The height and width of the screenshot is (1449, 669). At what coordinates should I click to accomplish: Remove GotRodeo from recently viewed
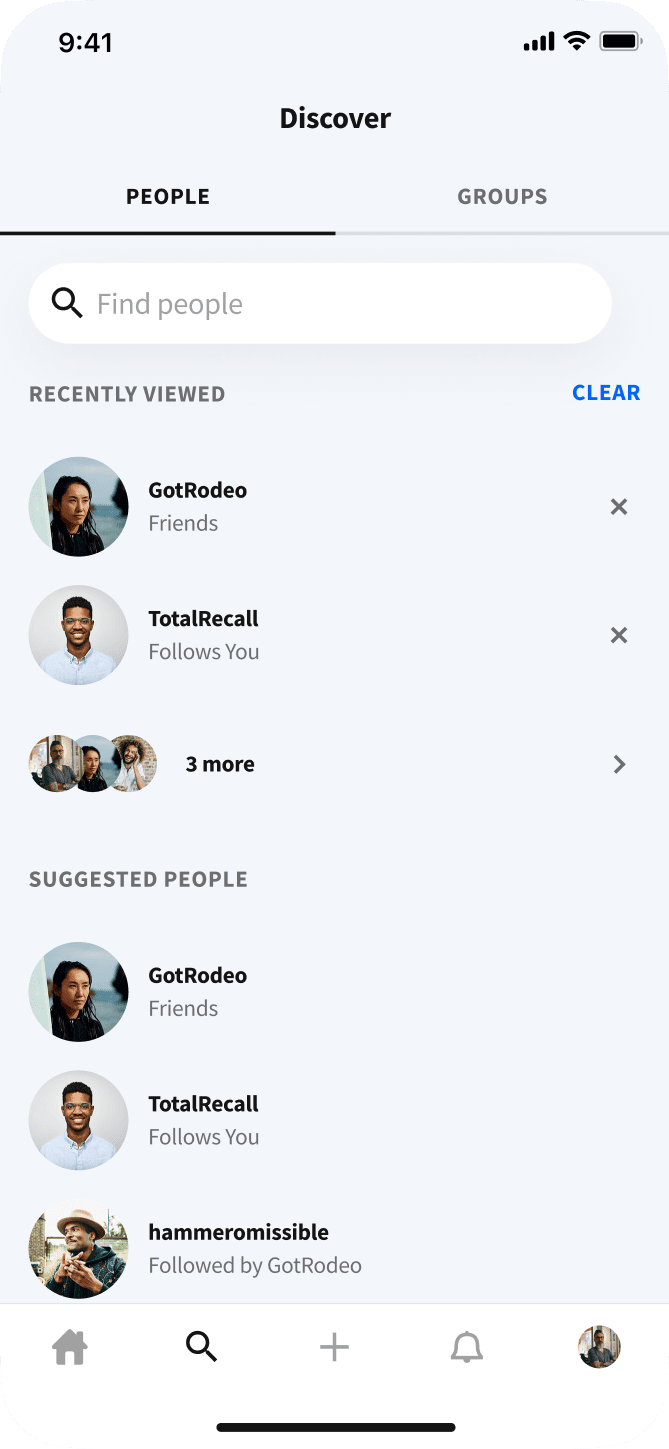coord(619,507)
